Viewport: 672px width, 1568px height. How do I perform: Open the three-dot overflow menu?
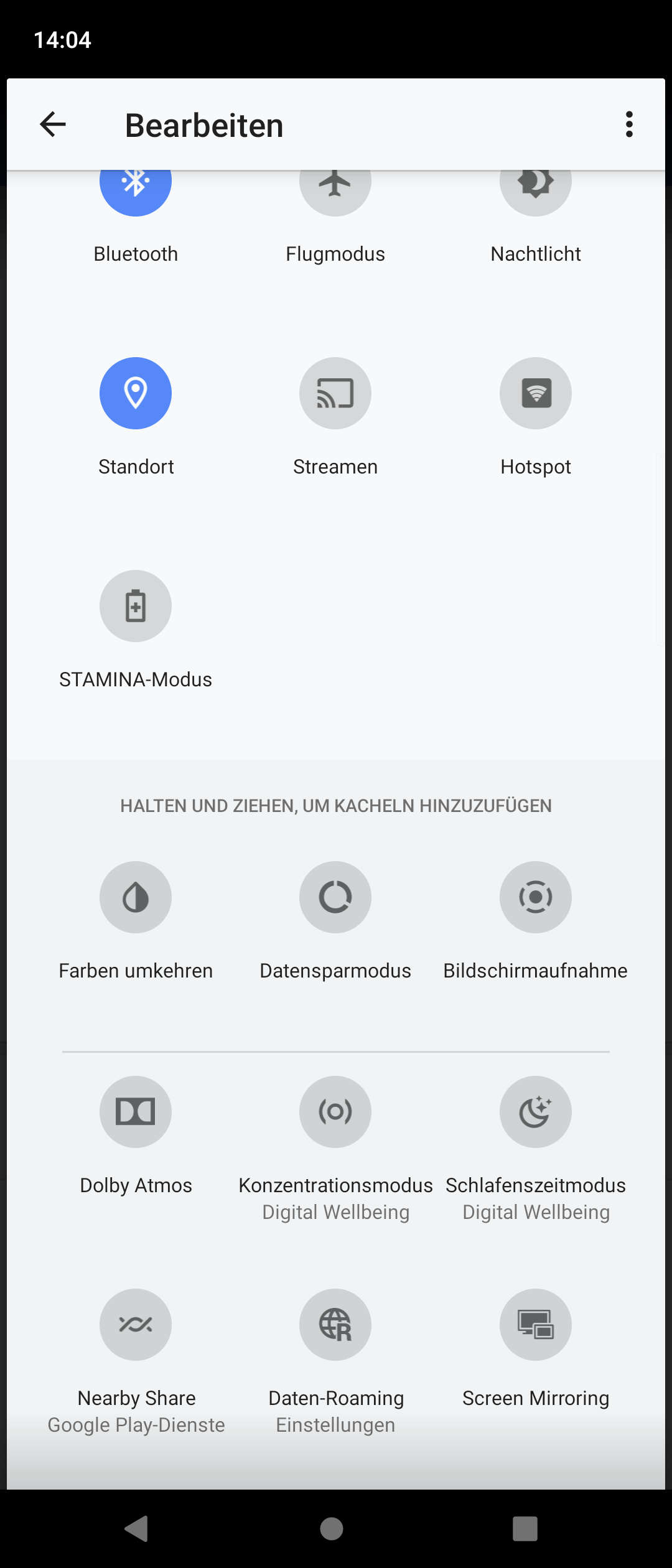click(x=629, y=124)
